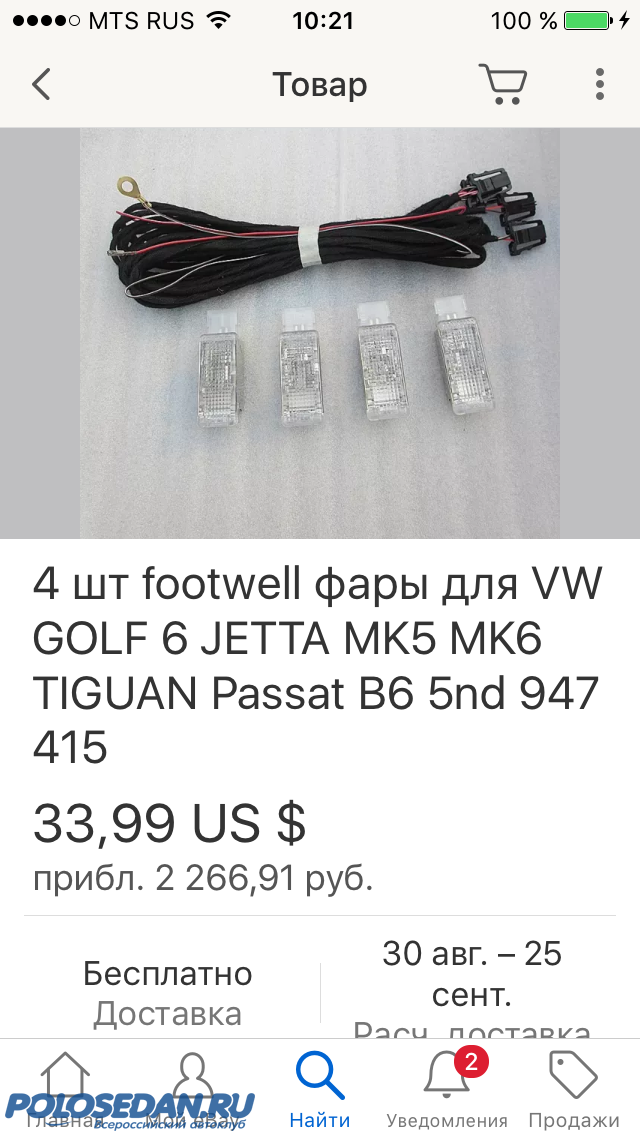The height and width of the screenshot is (1136, 640).
Task: Switch to the Главная home tab
Action: coord(64,1088)
